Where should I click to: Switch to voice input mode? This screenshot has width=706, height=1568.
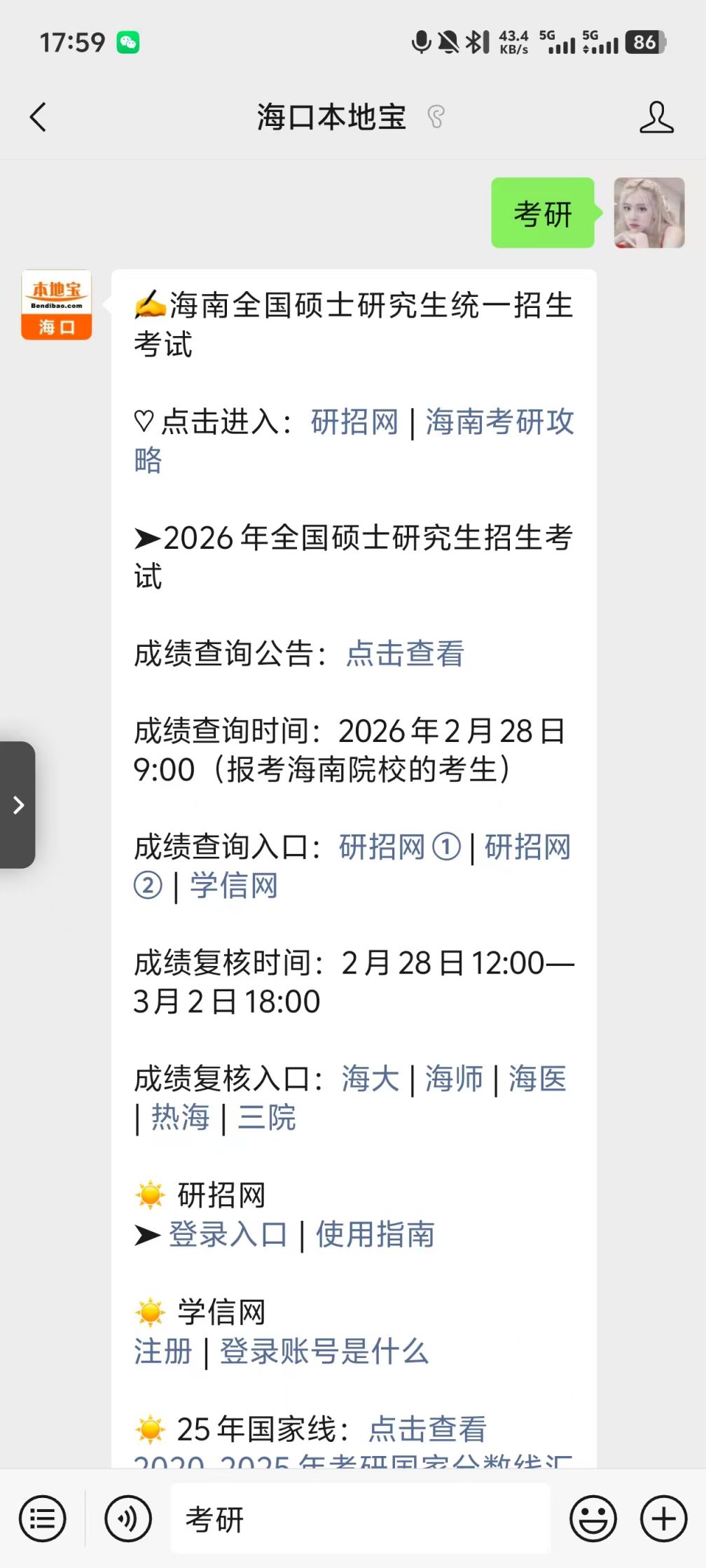127,1519
